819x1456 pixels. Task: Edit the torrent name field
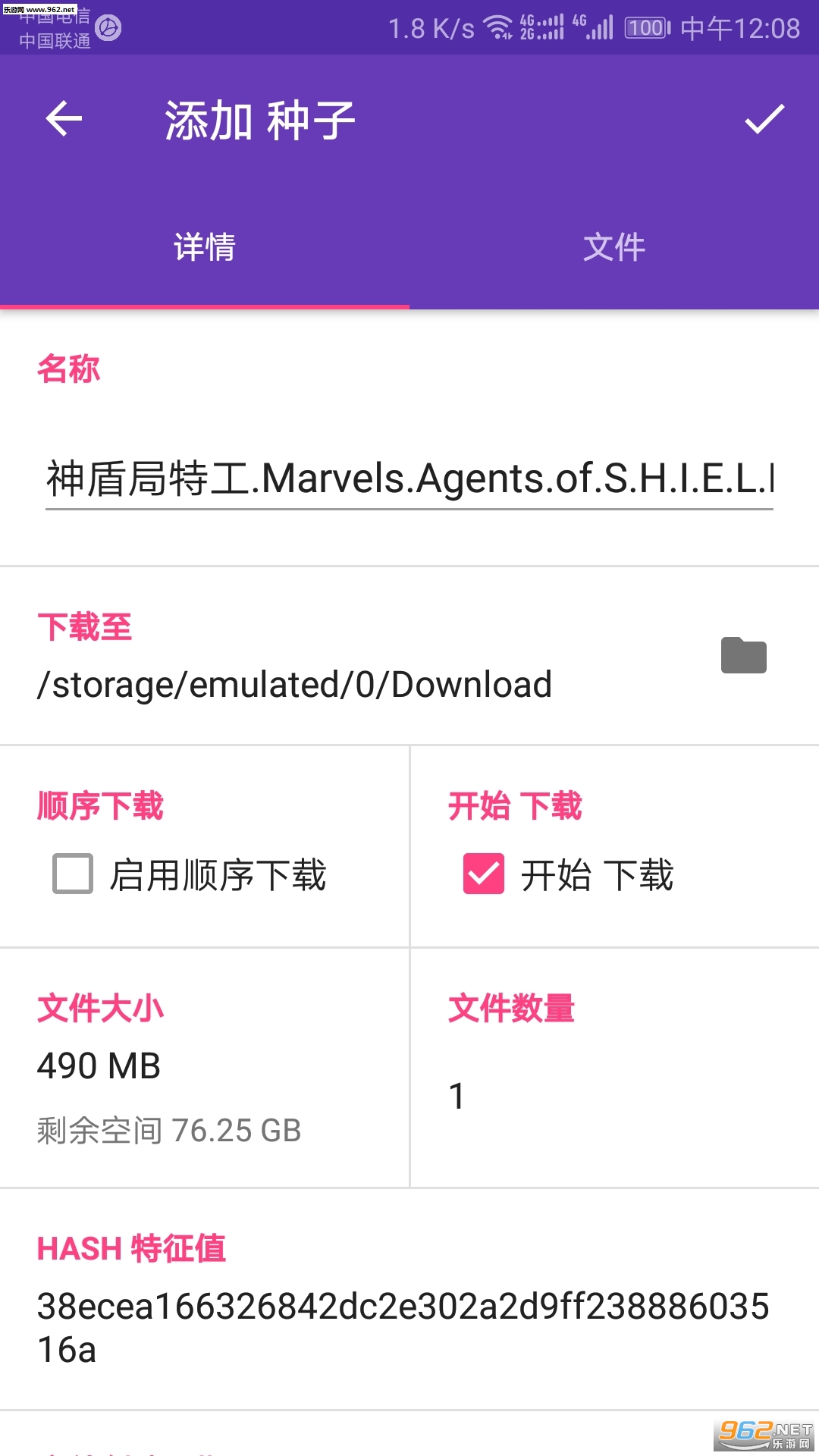coord(409,479)
